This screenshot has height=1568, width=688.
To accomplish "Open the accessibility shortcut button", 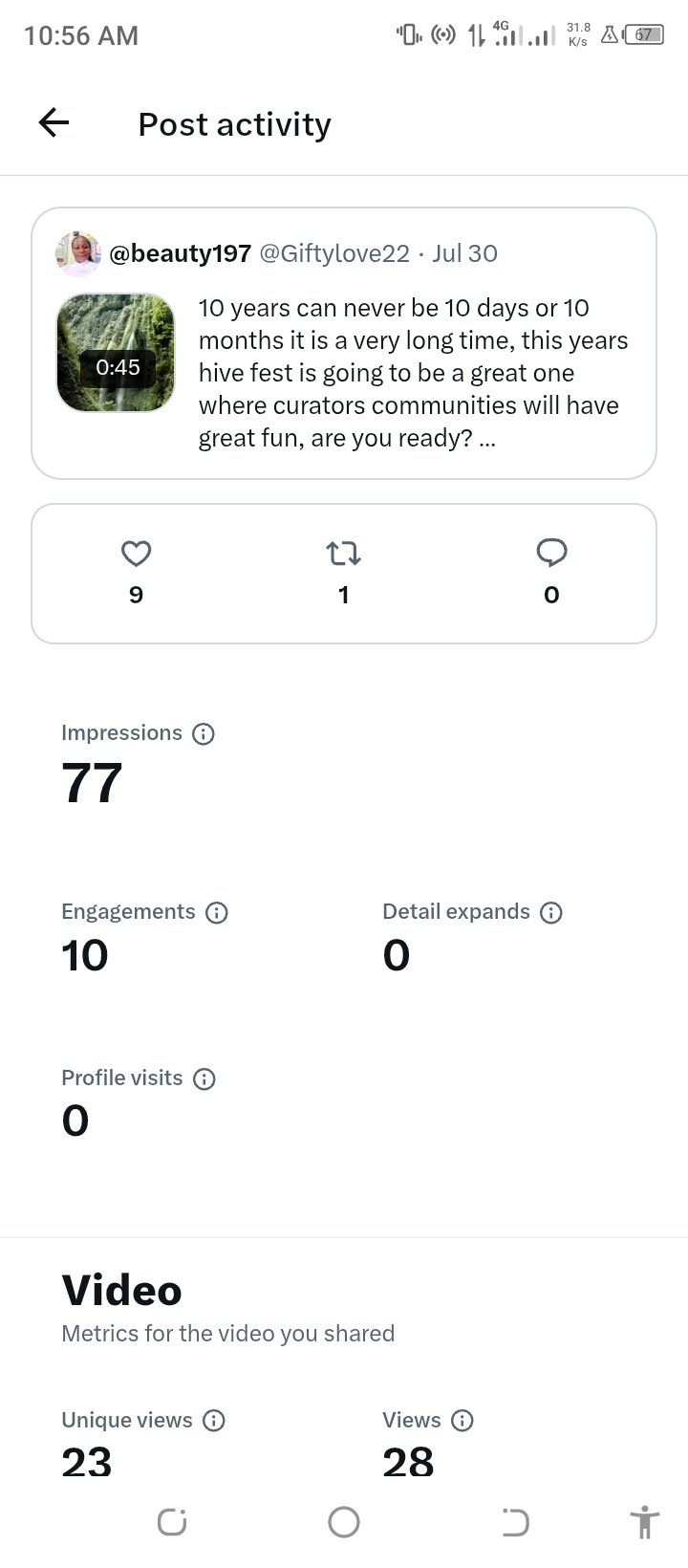I will coord(645,1522).
